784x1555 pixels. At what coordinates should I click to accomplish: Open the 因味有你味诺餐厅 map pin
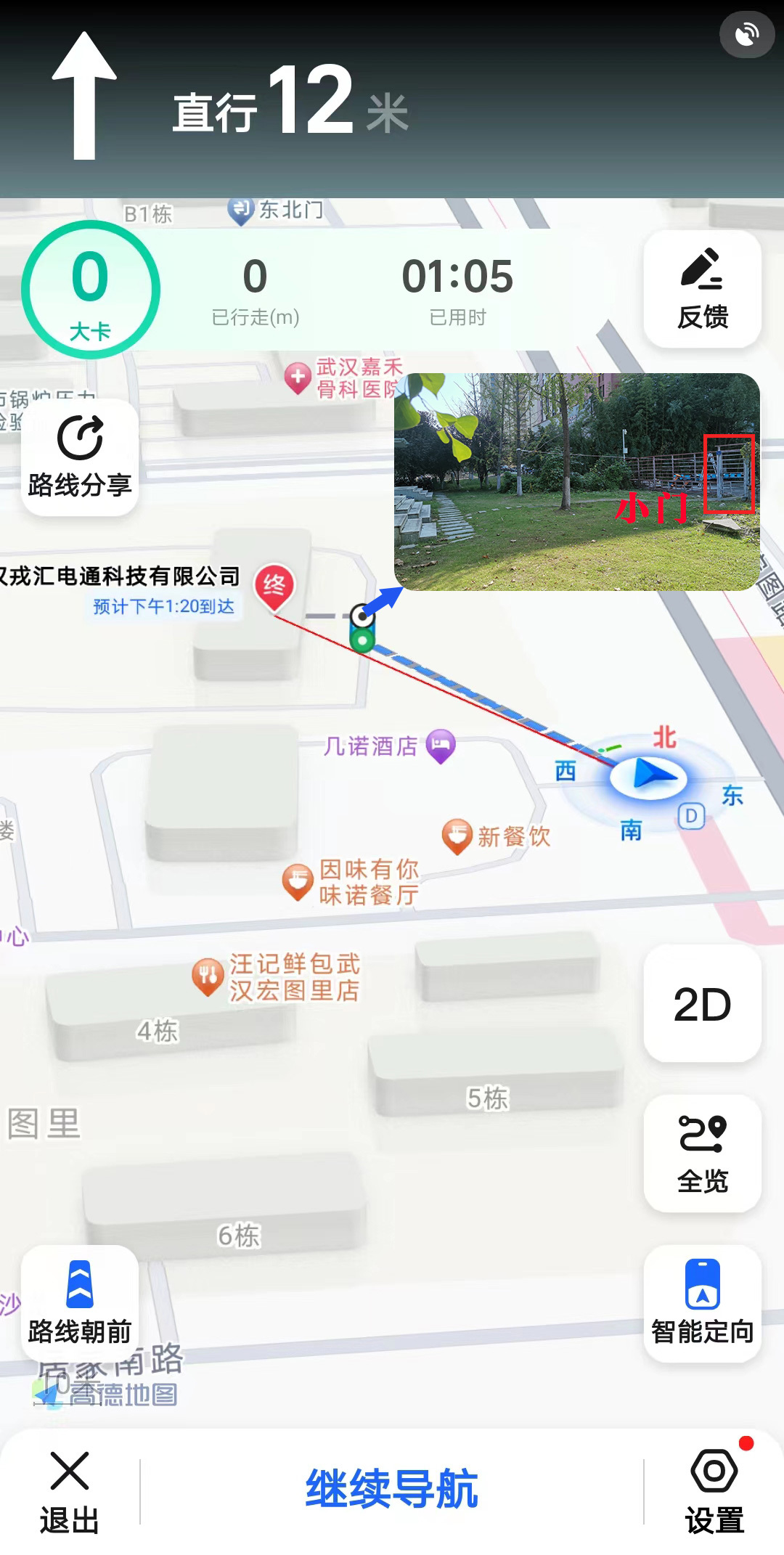click(x=298, y=882)
